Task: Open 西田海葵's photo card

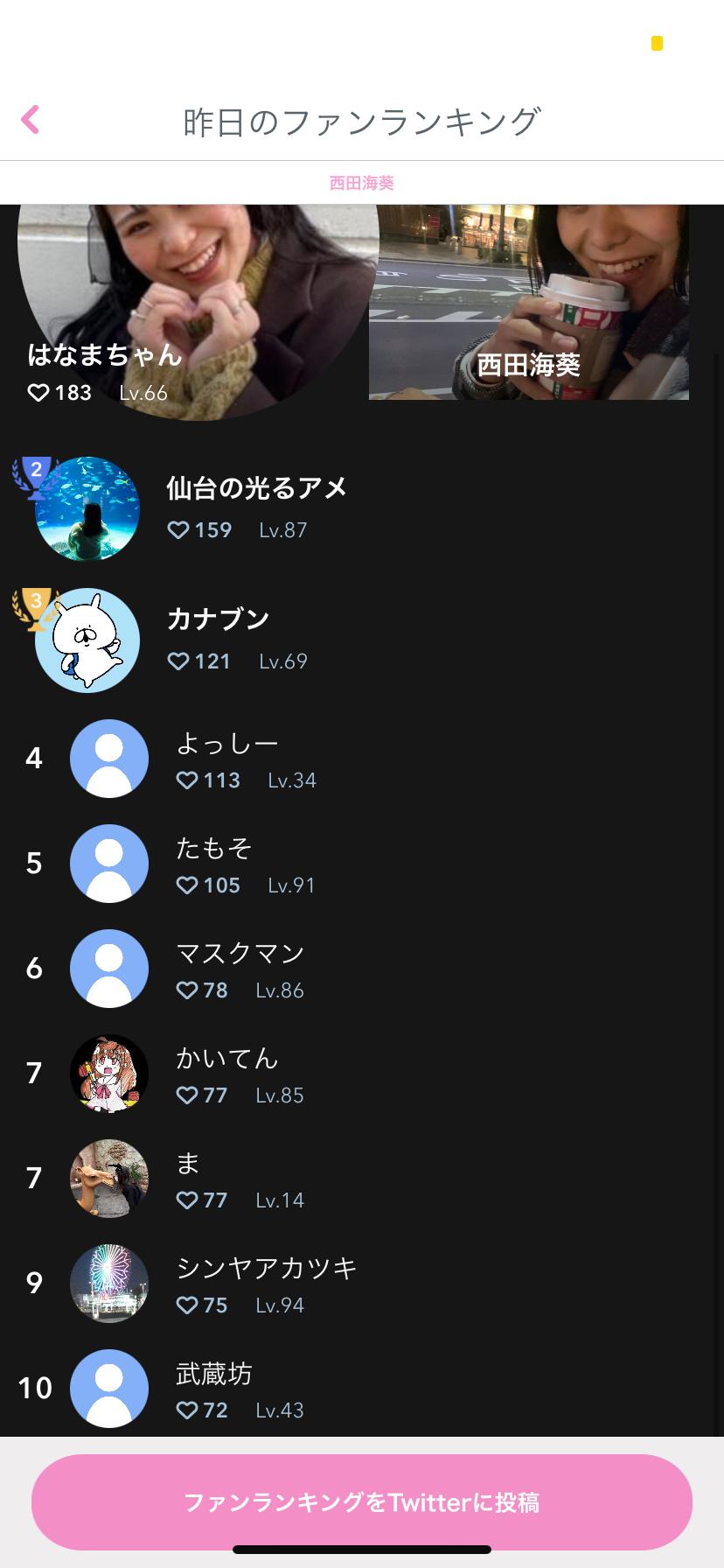Action: click(x=528, y=302)
